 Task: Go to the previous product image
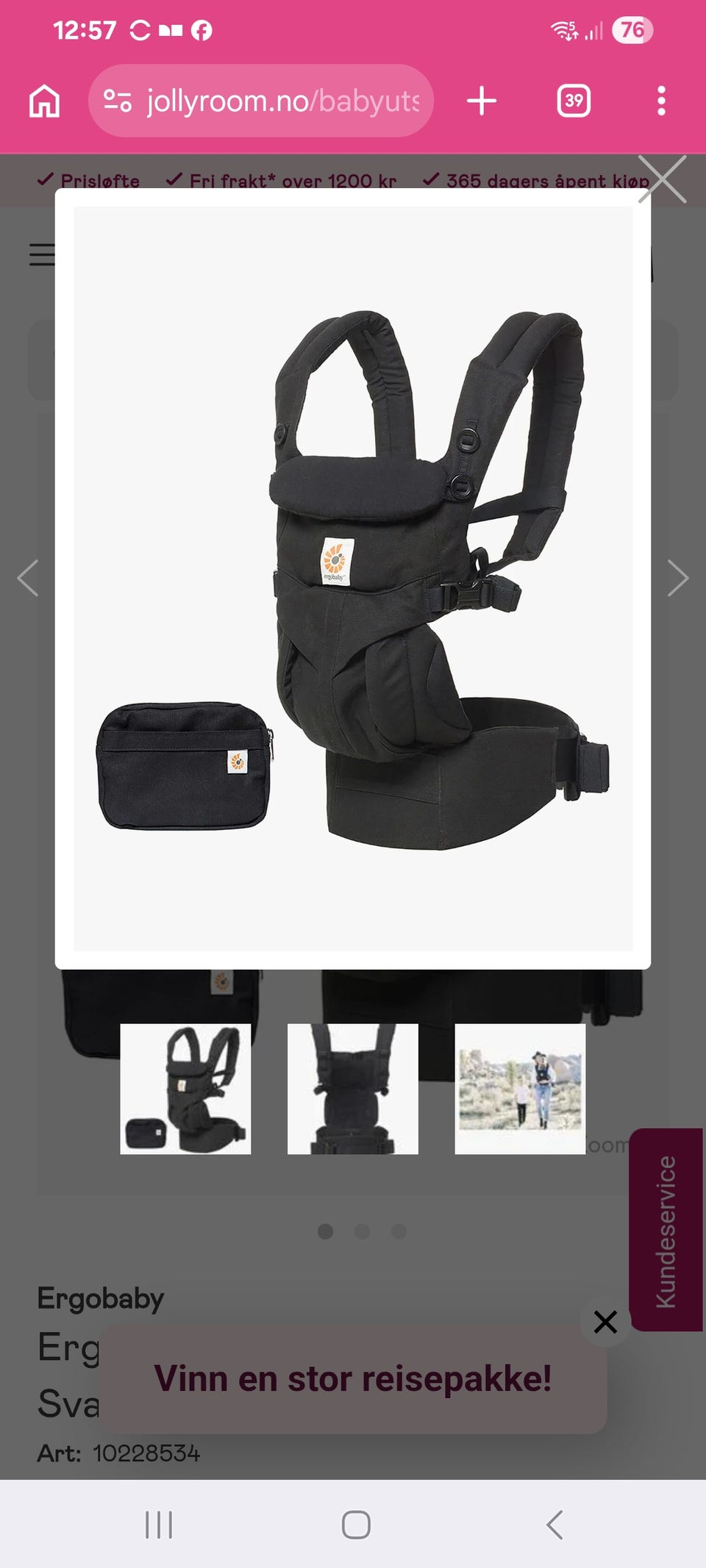[28, 578]
